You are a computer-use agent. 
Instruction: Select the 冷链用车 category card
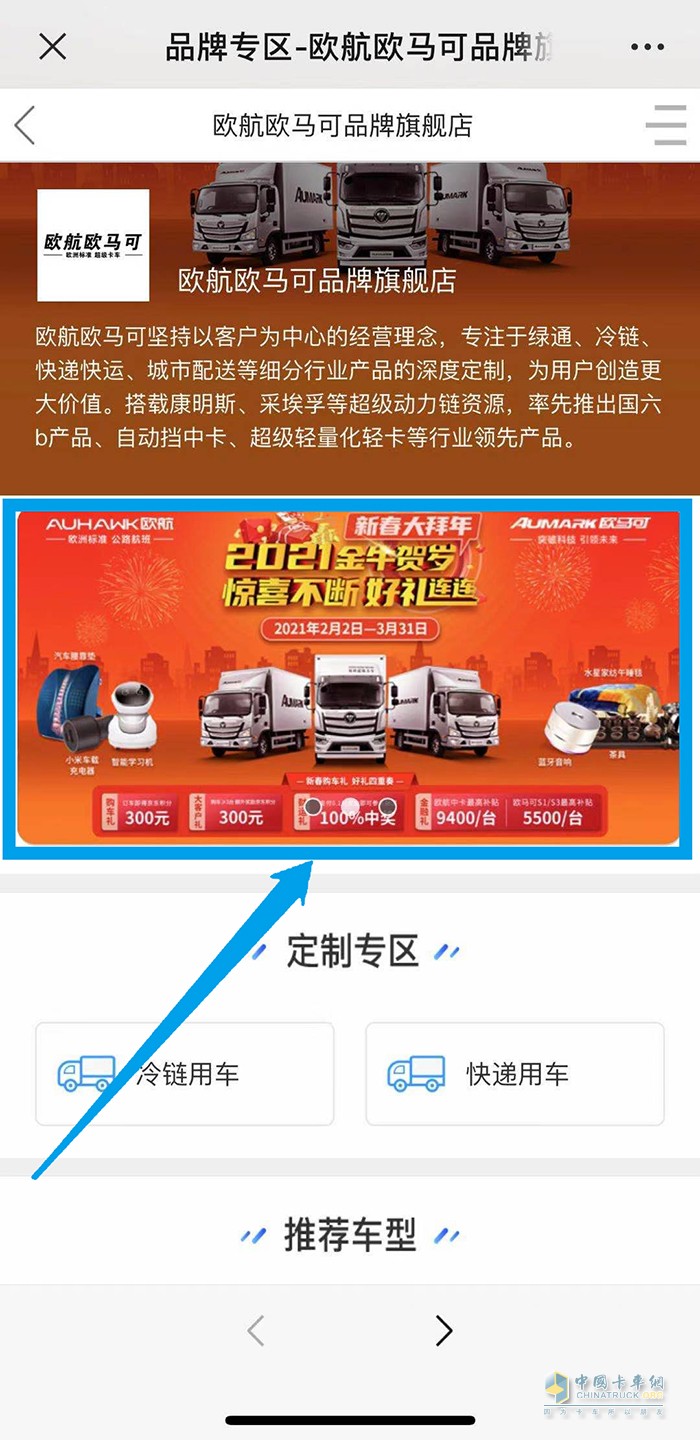point(185,1074)
